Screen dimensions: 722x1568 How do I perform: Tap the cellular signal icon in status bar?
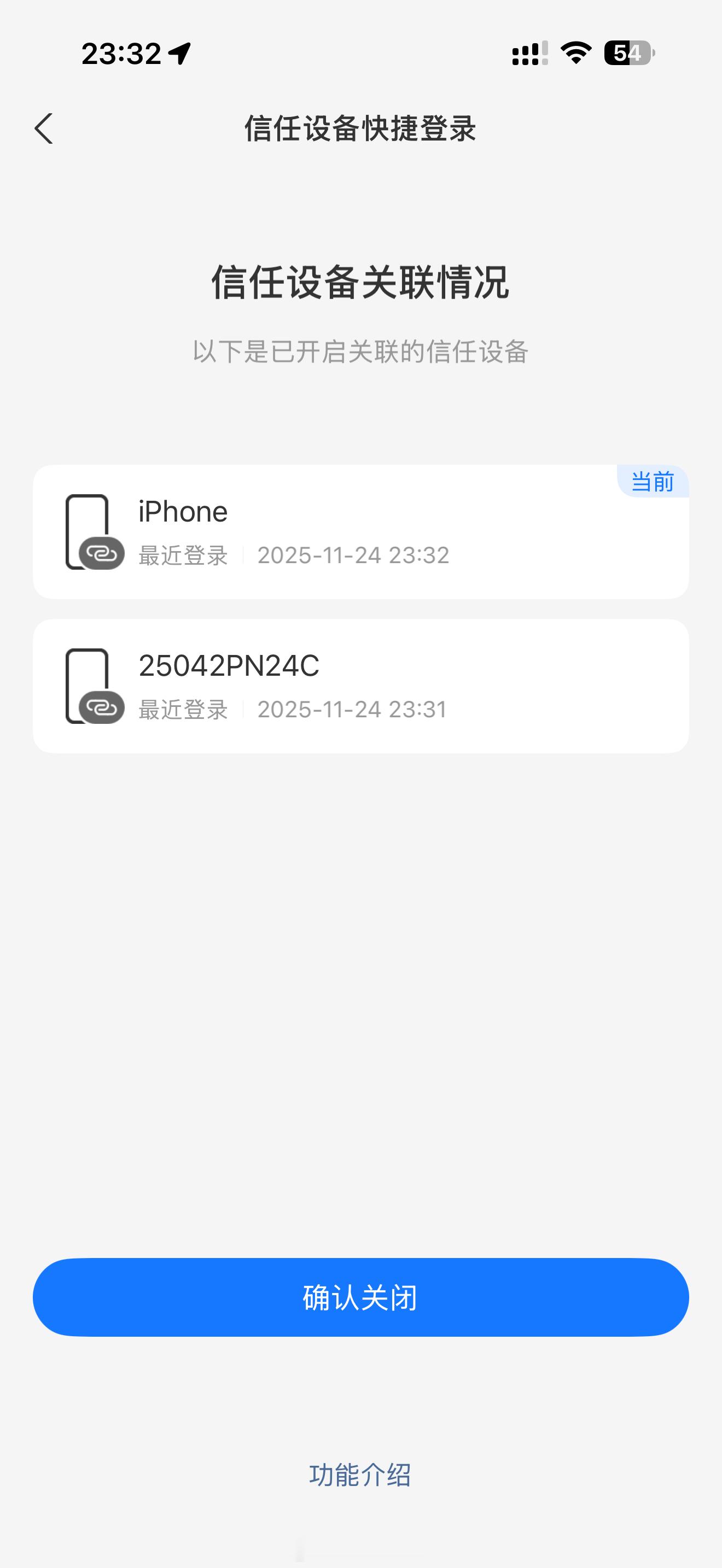point(528,55)
